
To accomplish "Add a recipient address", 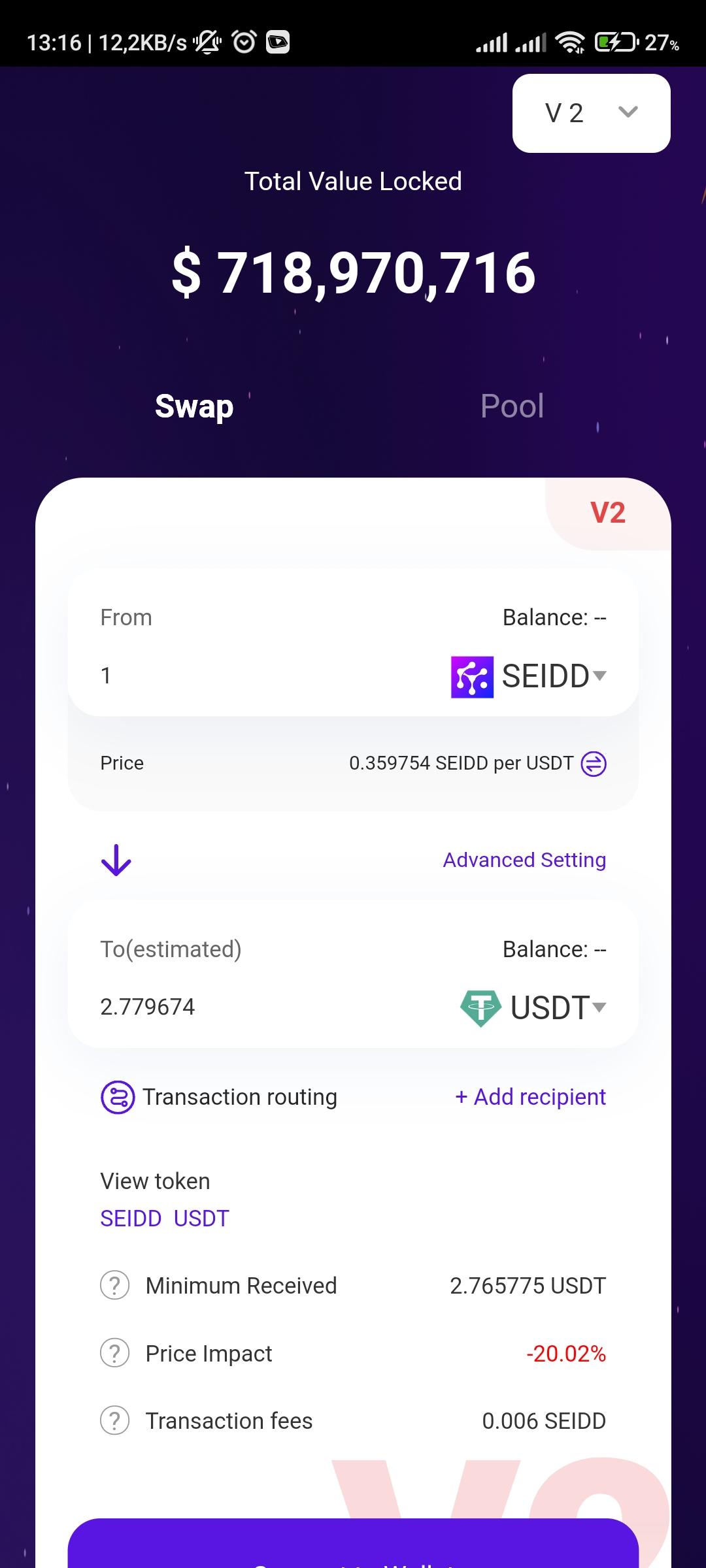I will click(x=530, y=1097).
